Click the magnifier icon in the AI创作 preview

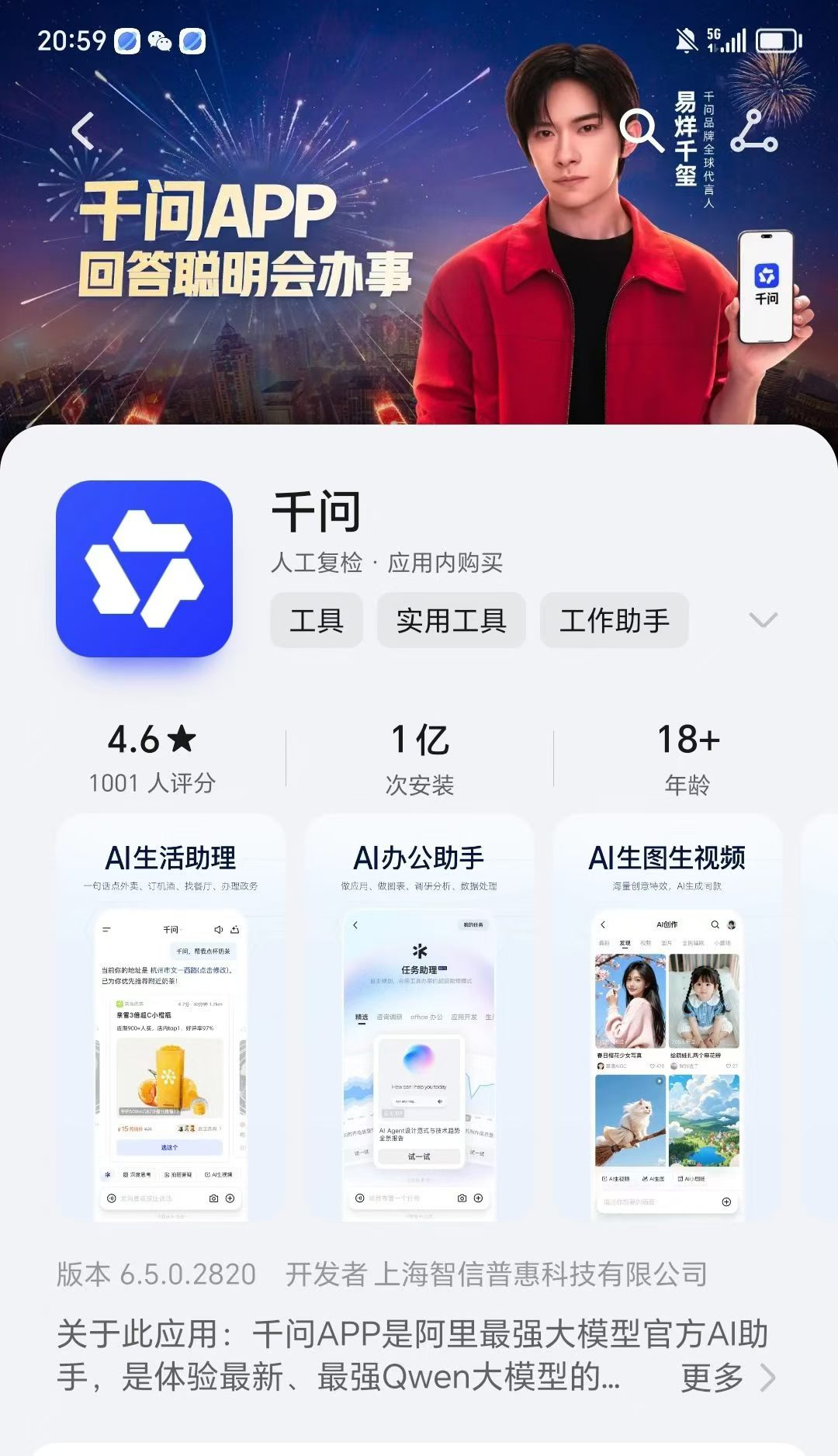pyautogui.click(x=715, y=925)
